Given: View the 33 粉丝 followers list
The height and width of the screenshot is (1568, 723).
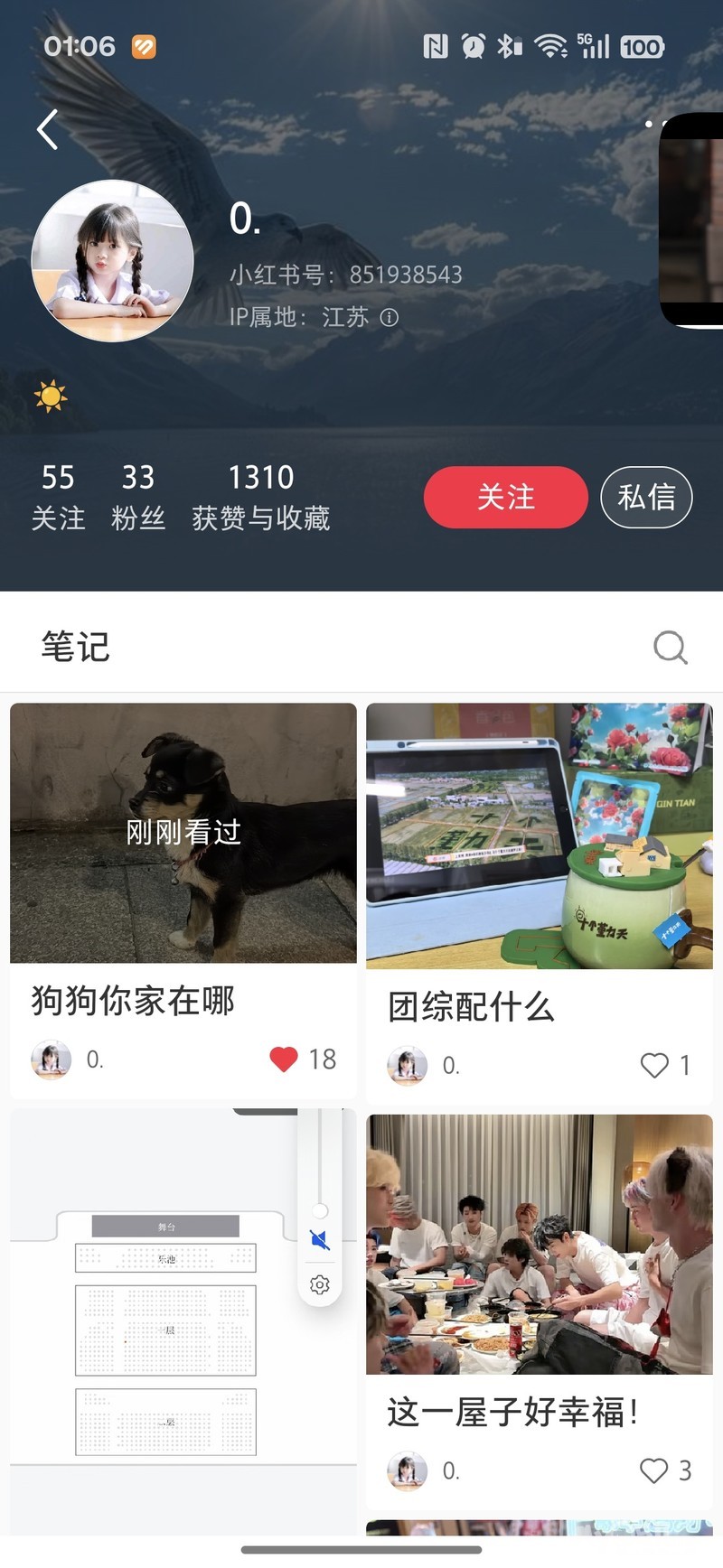Looking at the screenshot, I should [138, 496].
